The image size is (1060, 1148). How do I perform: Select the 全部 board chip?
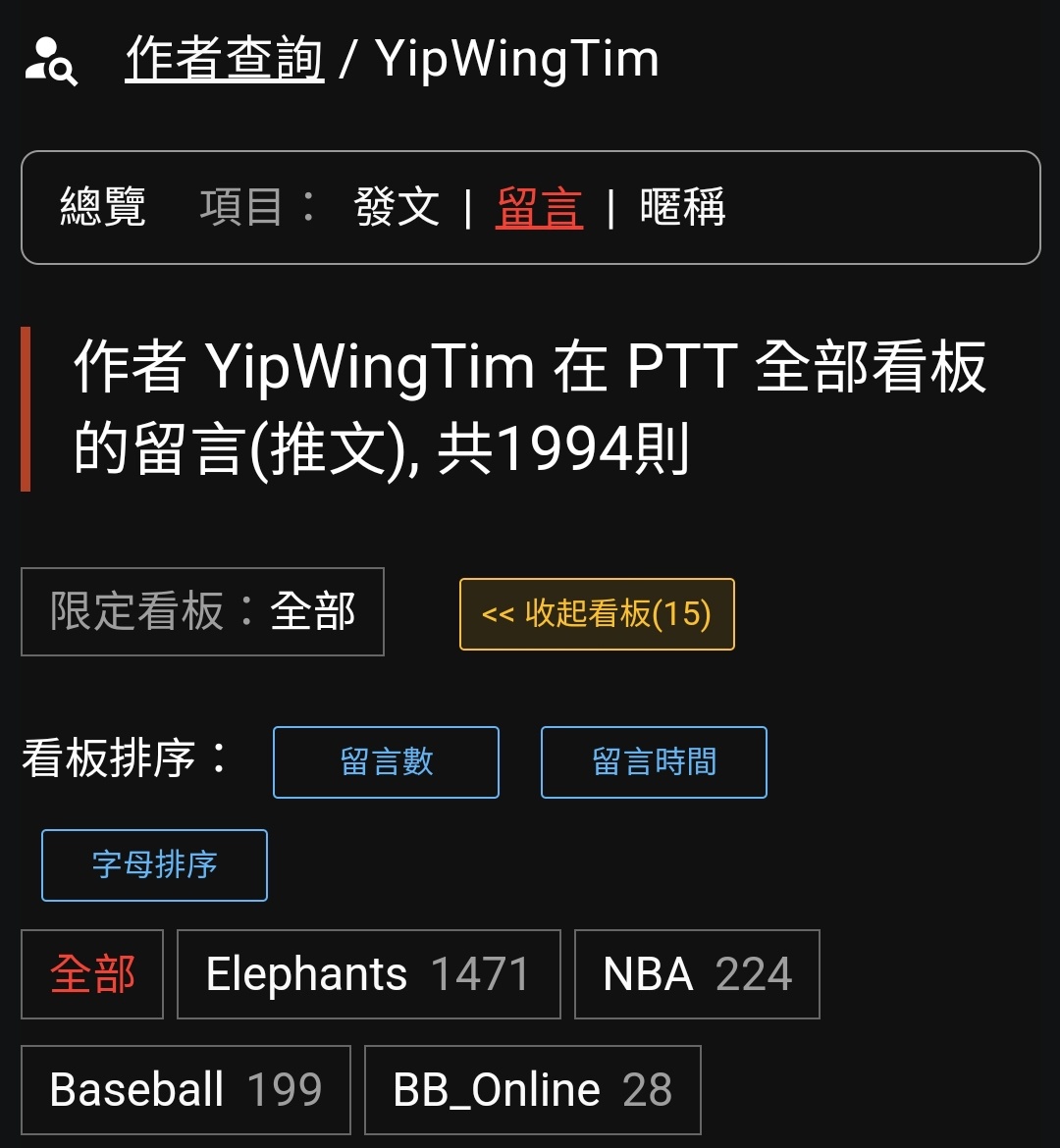point(92,974)
